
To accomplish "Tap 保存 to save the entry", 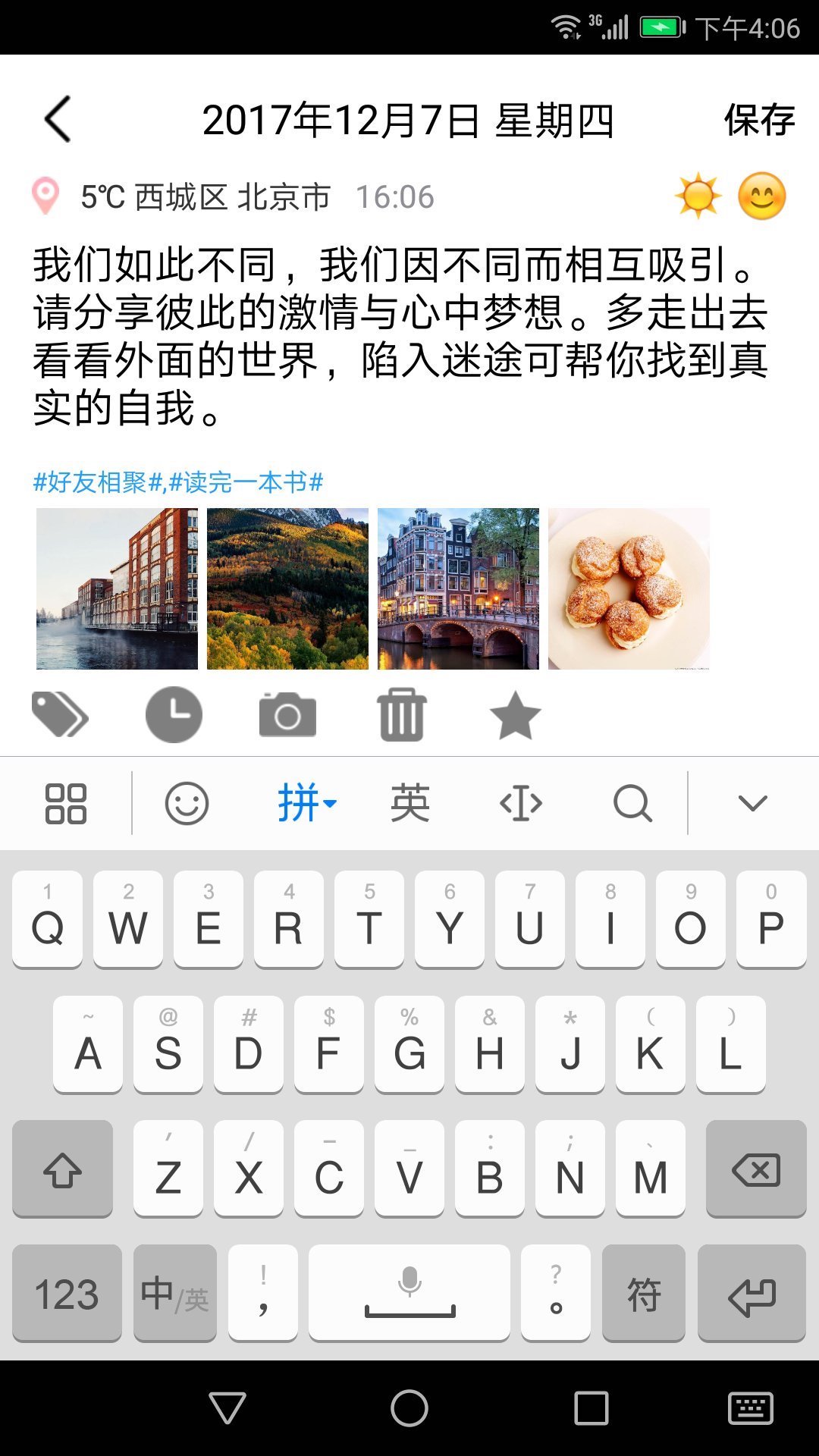I will [x=759, y=119].
